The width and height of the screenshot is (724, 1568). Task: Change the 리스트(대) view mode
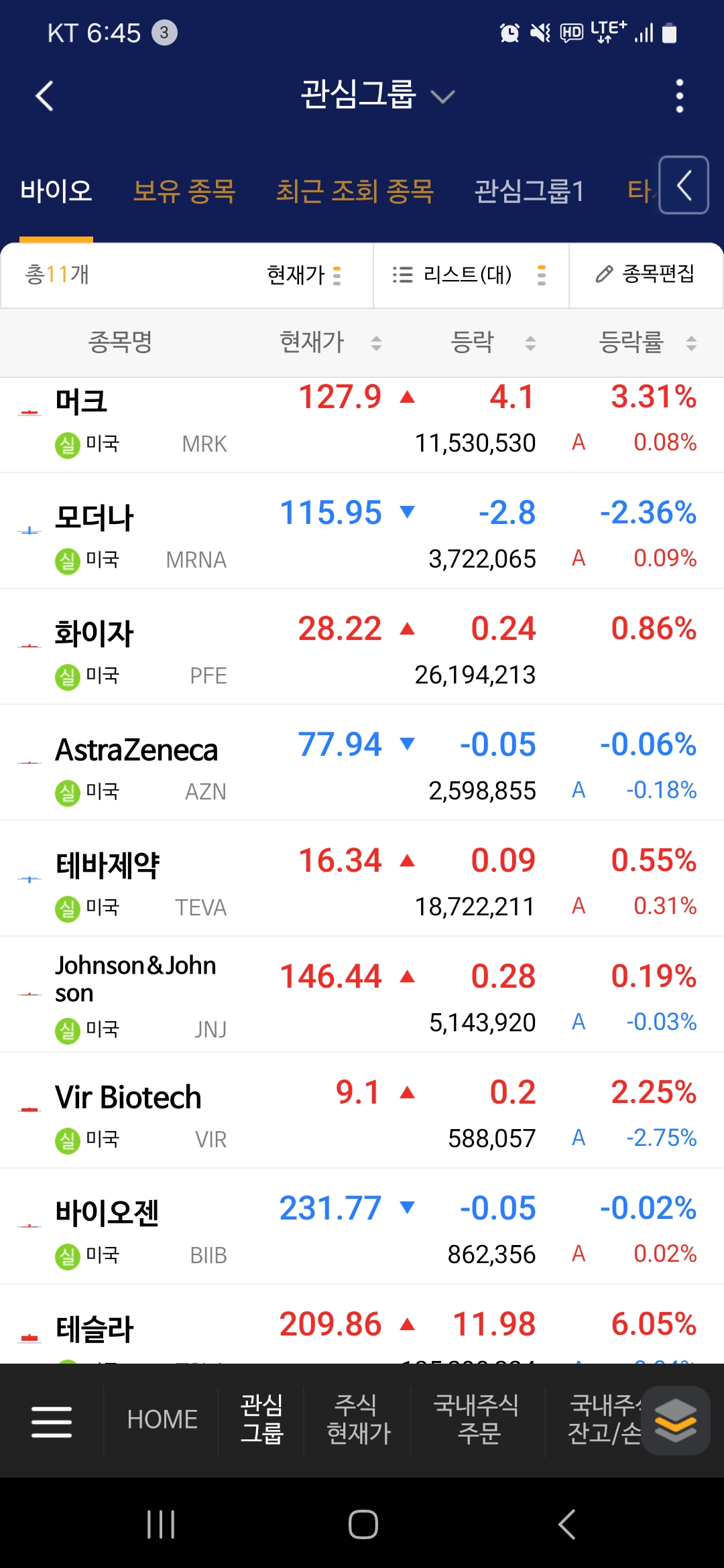pyautogui.click(x=471, y=275)
